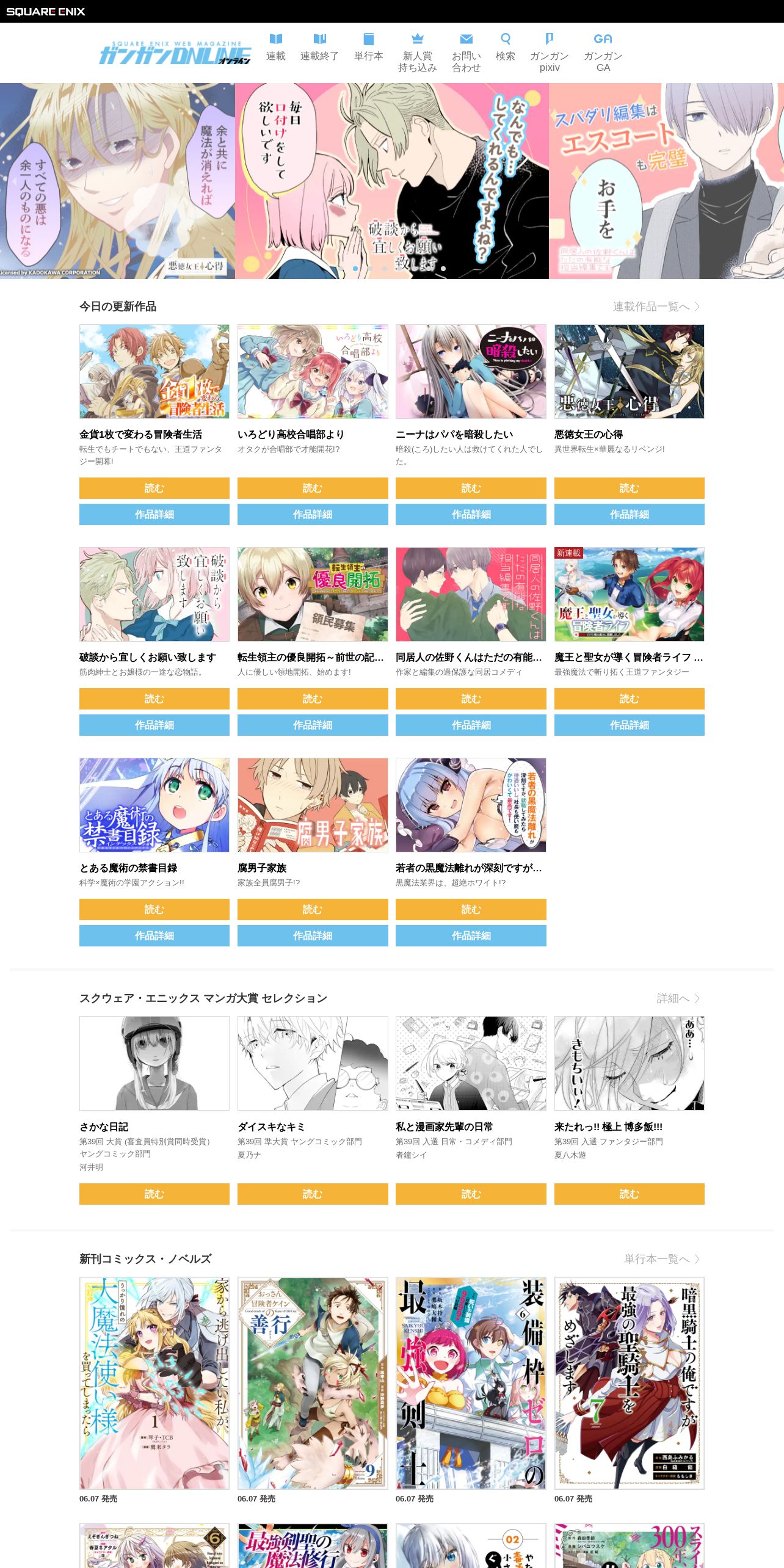Viewport: 784px width, 1568px height.
Task: Open the おっさん冒険者ケインの善行 volume 9 cover
Action: pyautogui.click(x=313, y=1383)
